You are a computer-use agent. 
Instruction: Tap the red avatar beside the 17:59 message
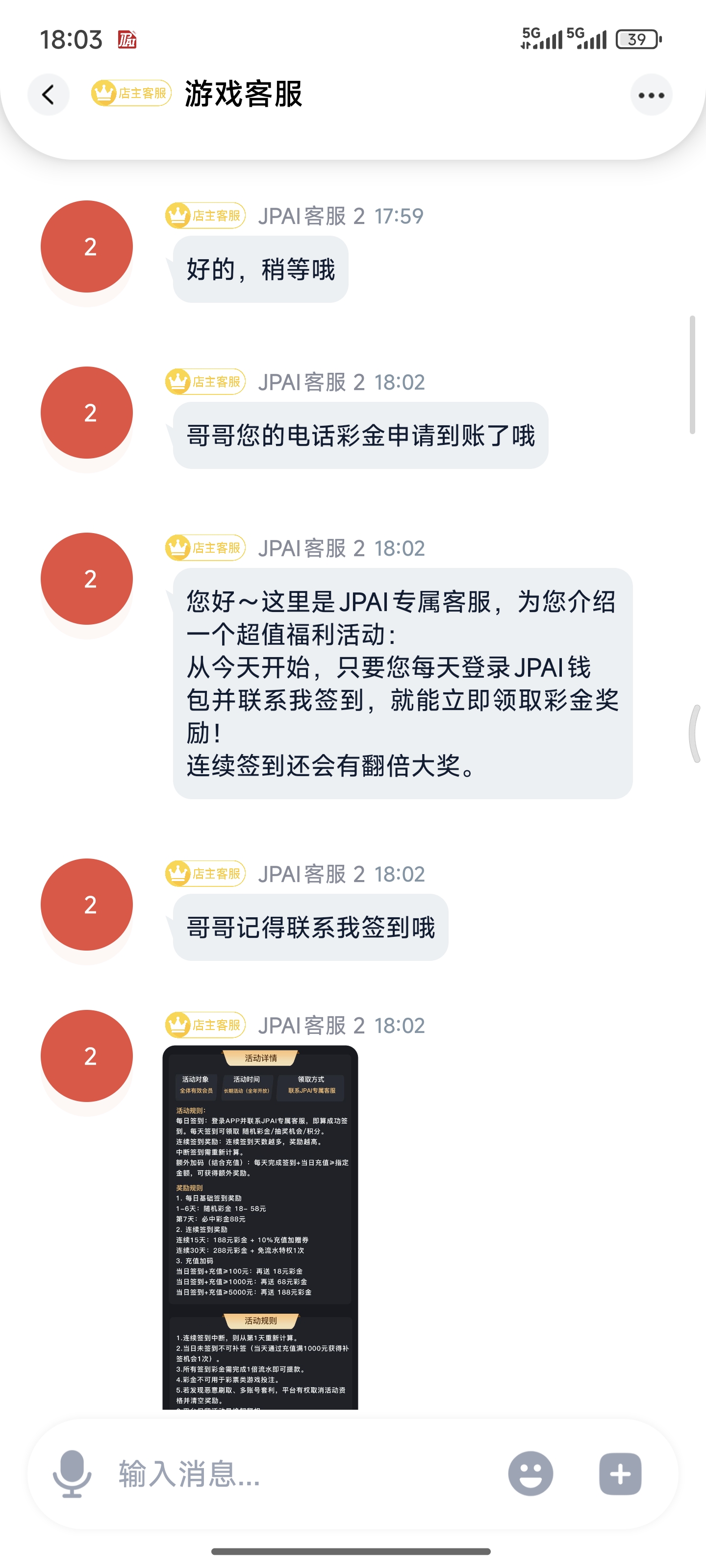[86, 245]
